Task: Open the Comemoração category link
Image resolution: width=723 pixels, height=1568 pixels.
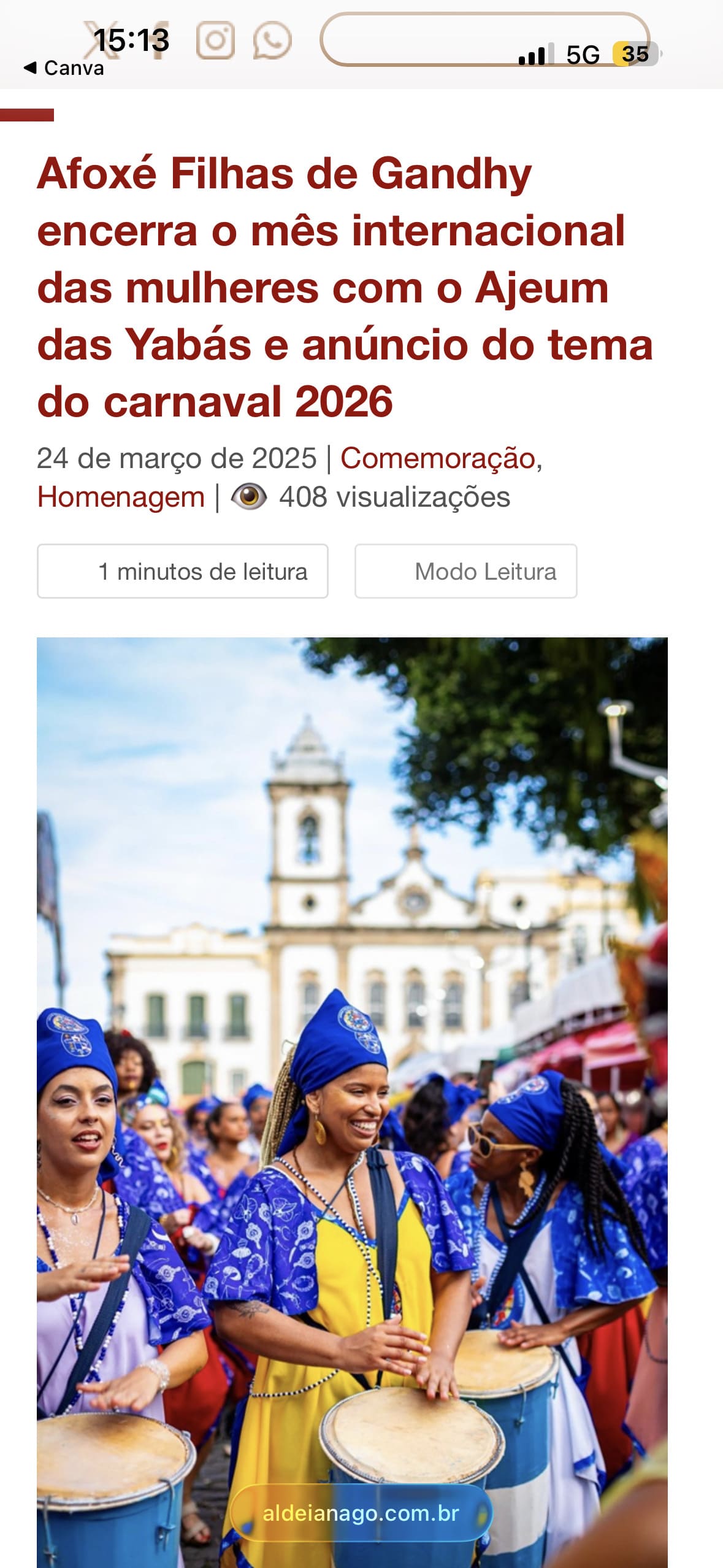Action: tap(438, 458)
